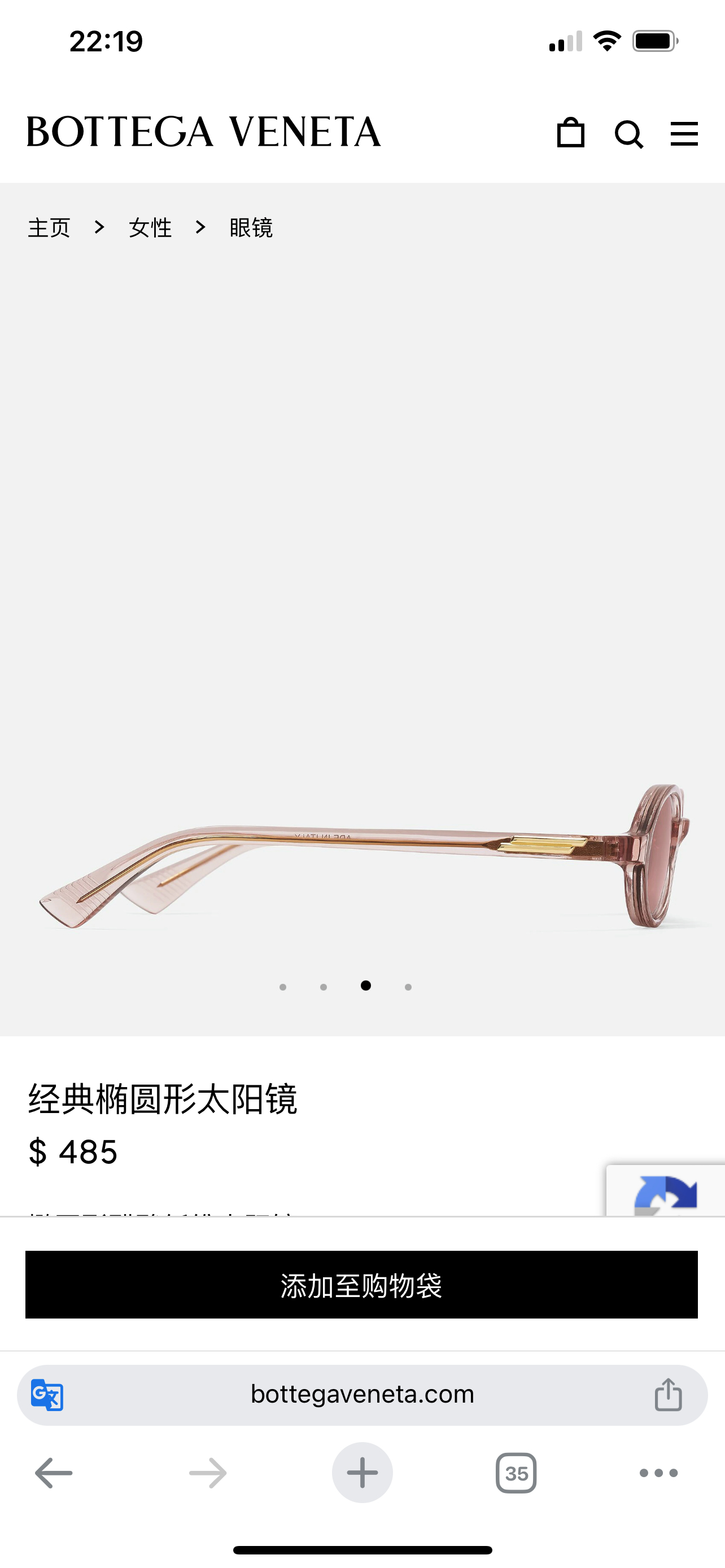Open the hamburger menu
This screenshot has height=1568, width=725.
click(684, 134)
